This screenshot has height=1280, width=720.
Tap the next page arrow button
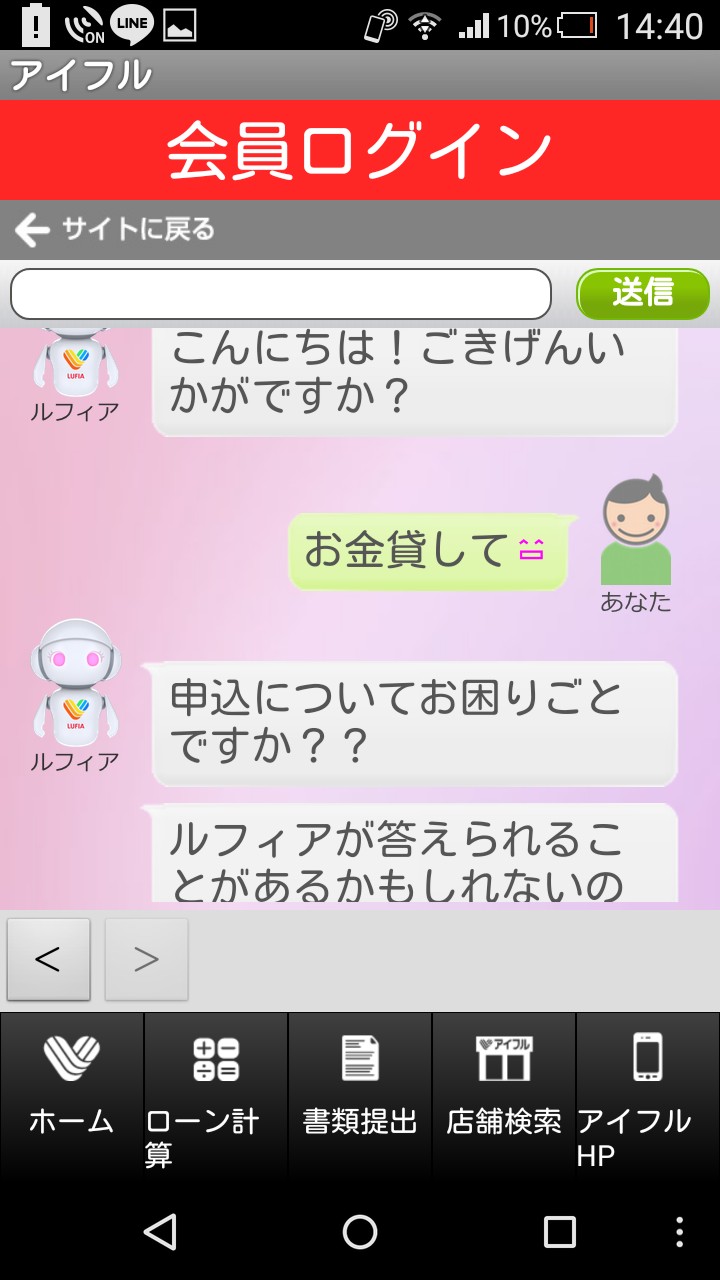146,959
